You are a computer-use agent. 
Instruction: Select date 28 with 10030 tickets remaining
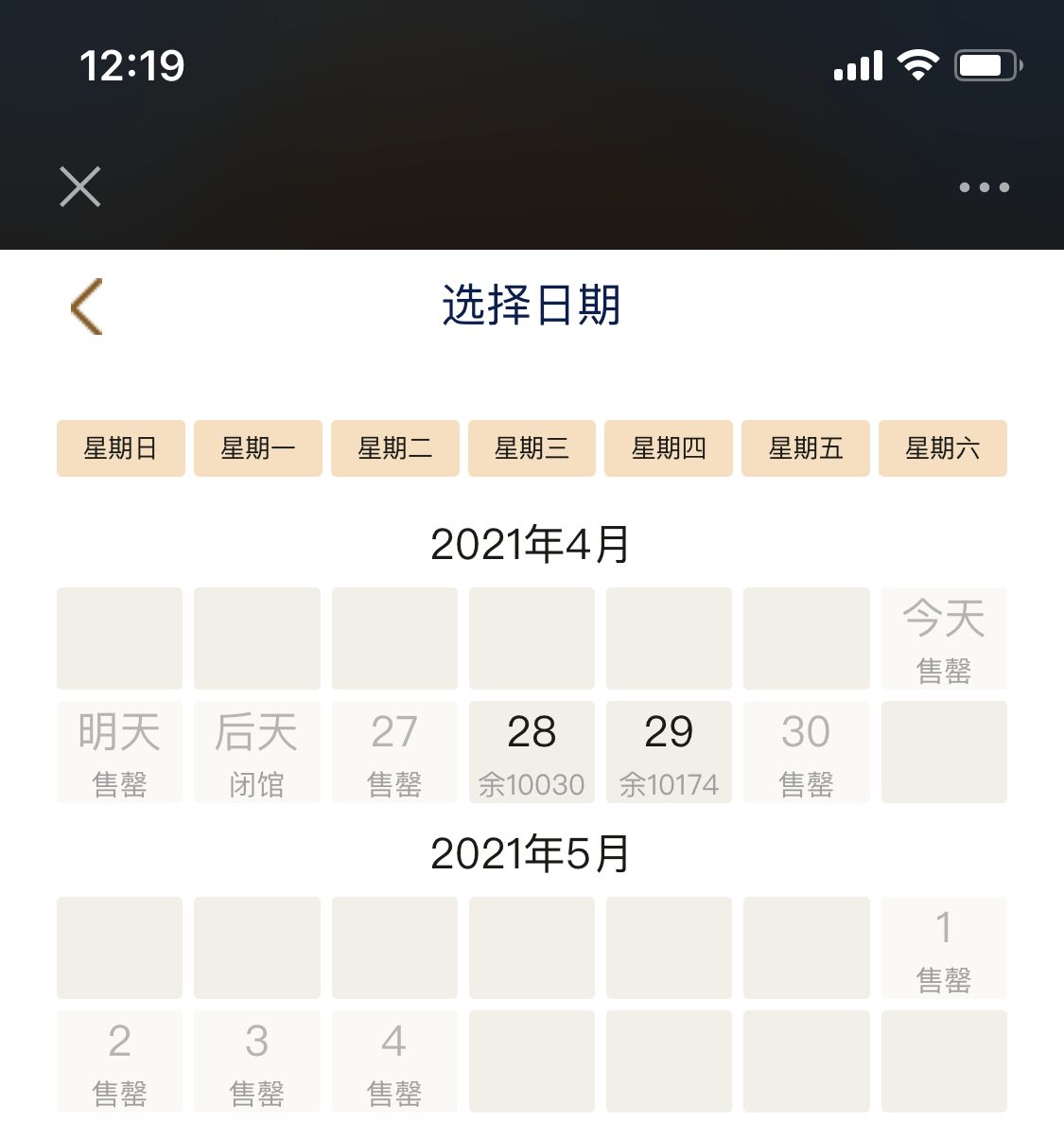pyautogui.click(x=532, y=752)
